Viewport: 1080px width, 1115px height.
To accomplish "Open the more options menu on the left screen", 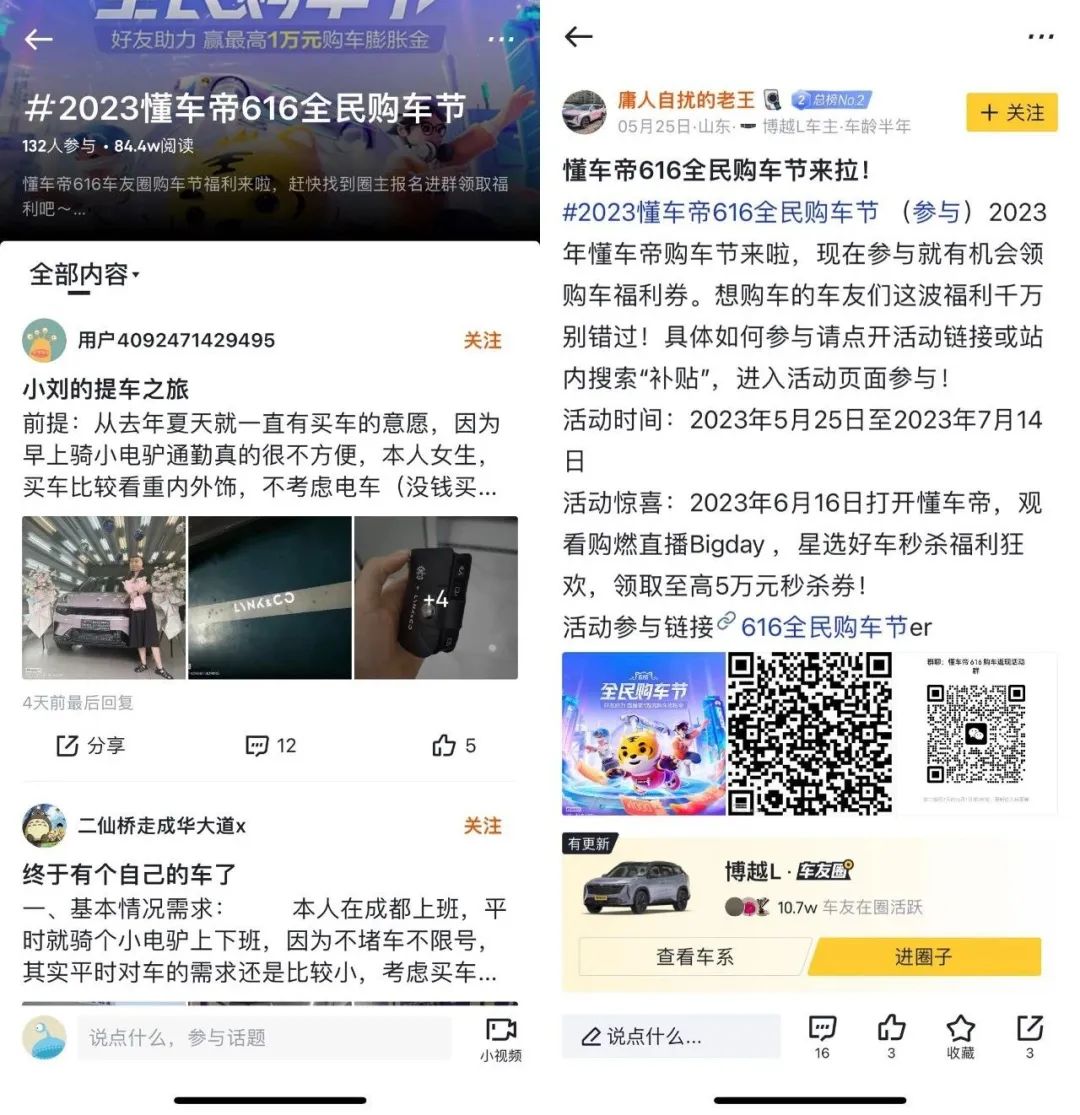I will click(x=501, y=38).
